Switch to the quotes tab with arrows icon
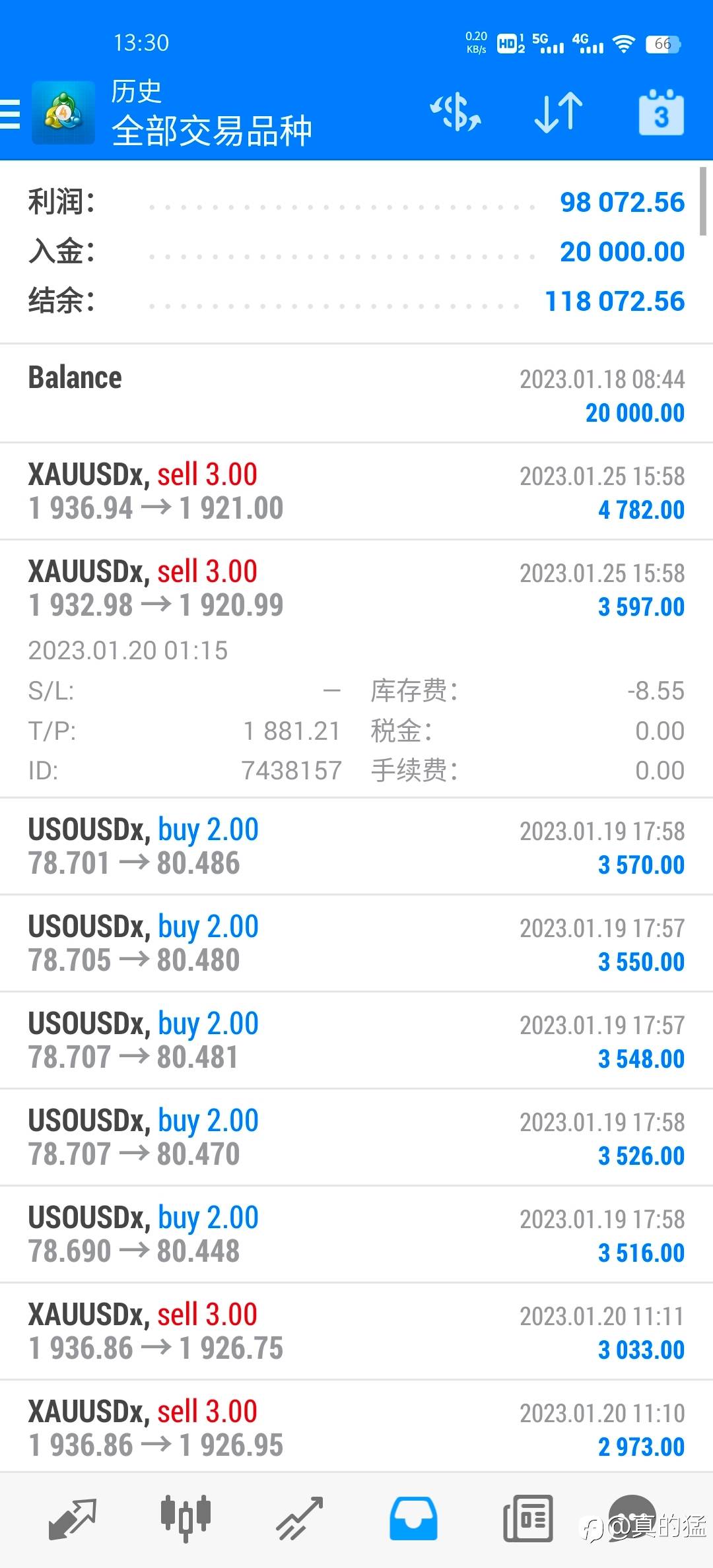Viewport: 713px width, 1568px height. (73, 1518)
